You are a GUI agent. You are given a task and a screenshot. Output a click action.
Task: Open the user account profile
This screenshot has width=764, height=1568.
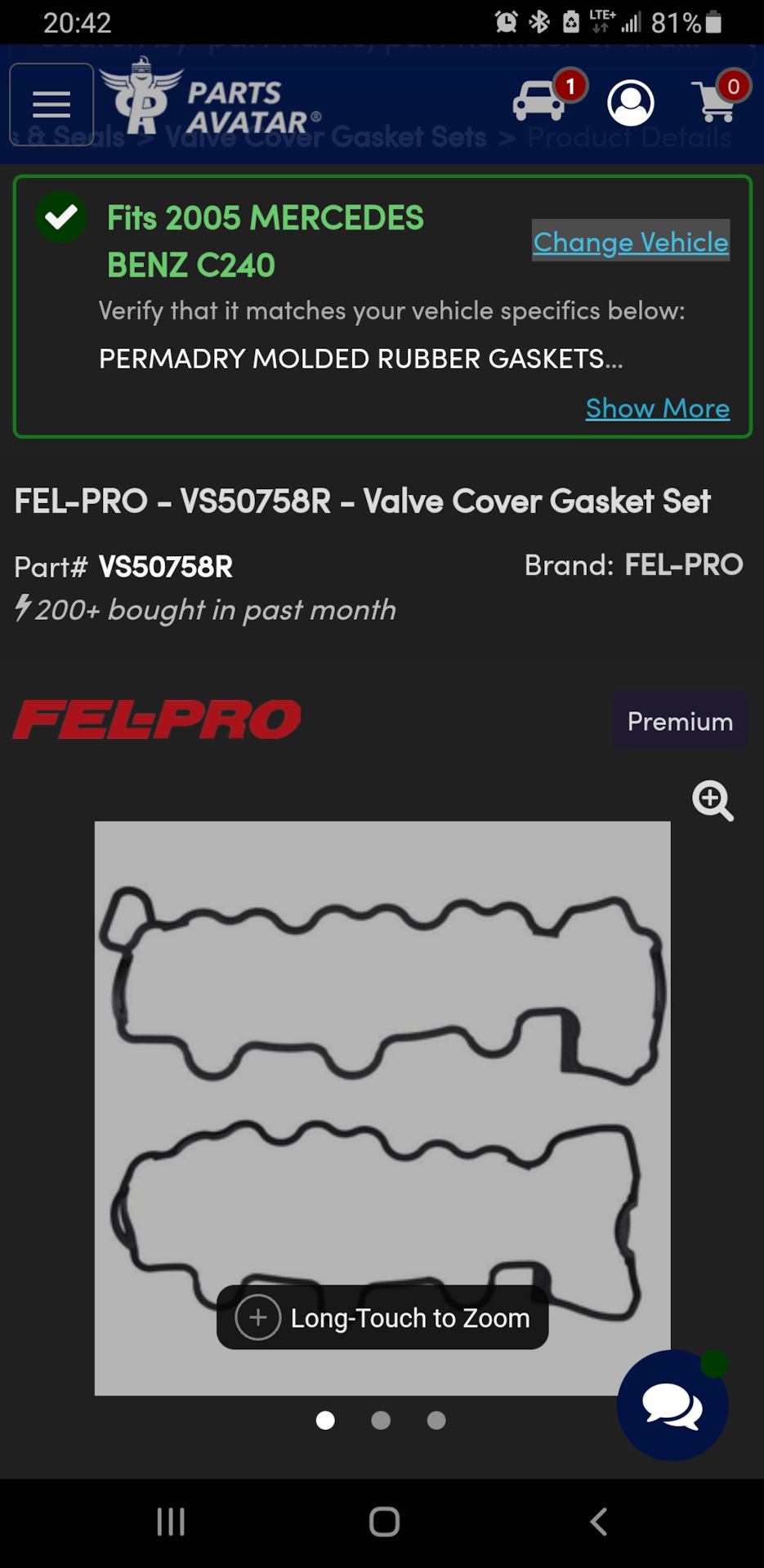coord(631,103)
